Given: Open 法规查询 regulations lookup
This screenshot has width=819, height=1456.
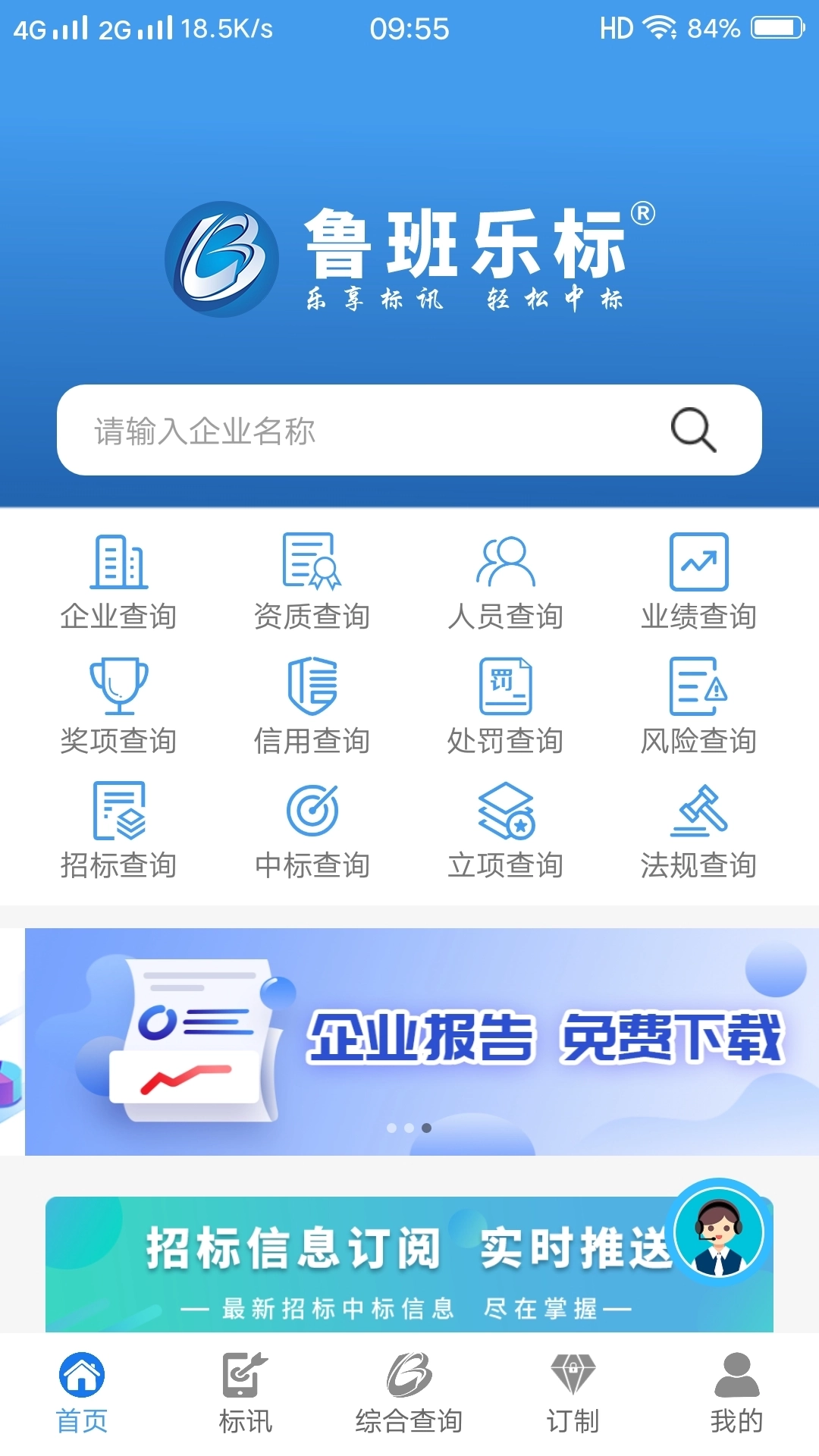Looking at the screenshot, I should (x=698, y=831).
